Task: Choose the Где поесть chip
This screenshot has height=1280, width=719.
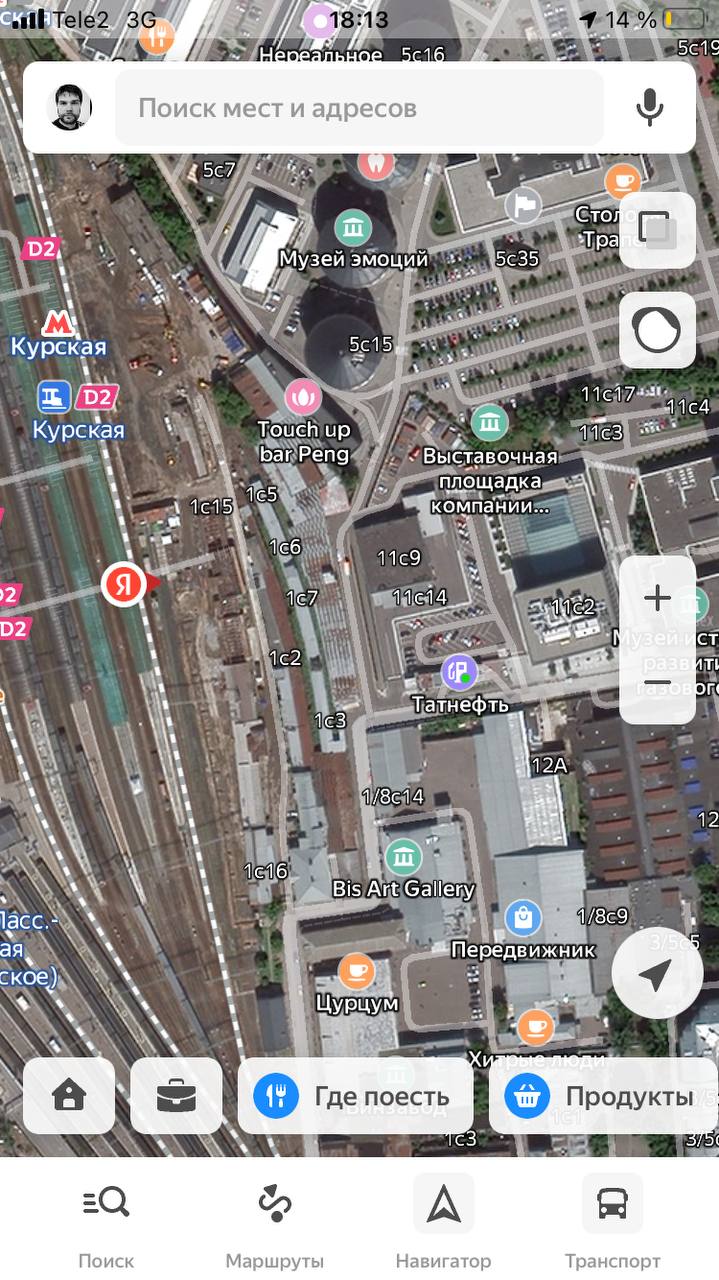Action: [356, 1096]
